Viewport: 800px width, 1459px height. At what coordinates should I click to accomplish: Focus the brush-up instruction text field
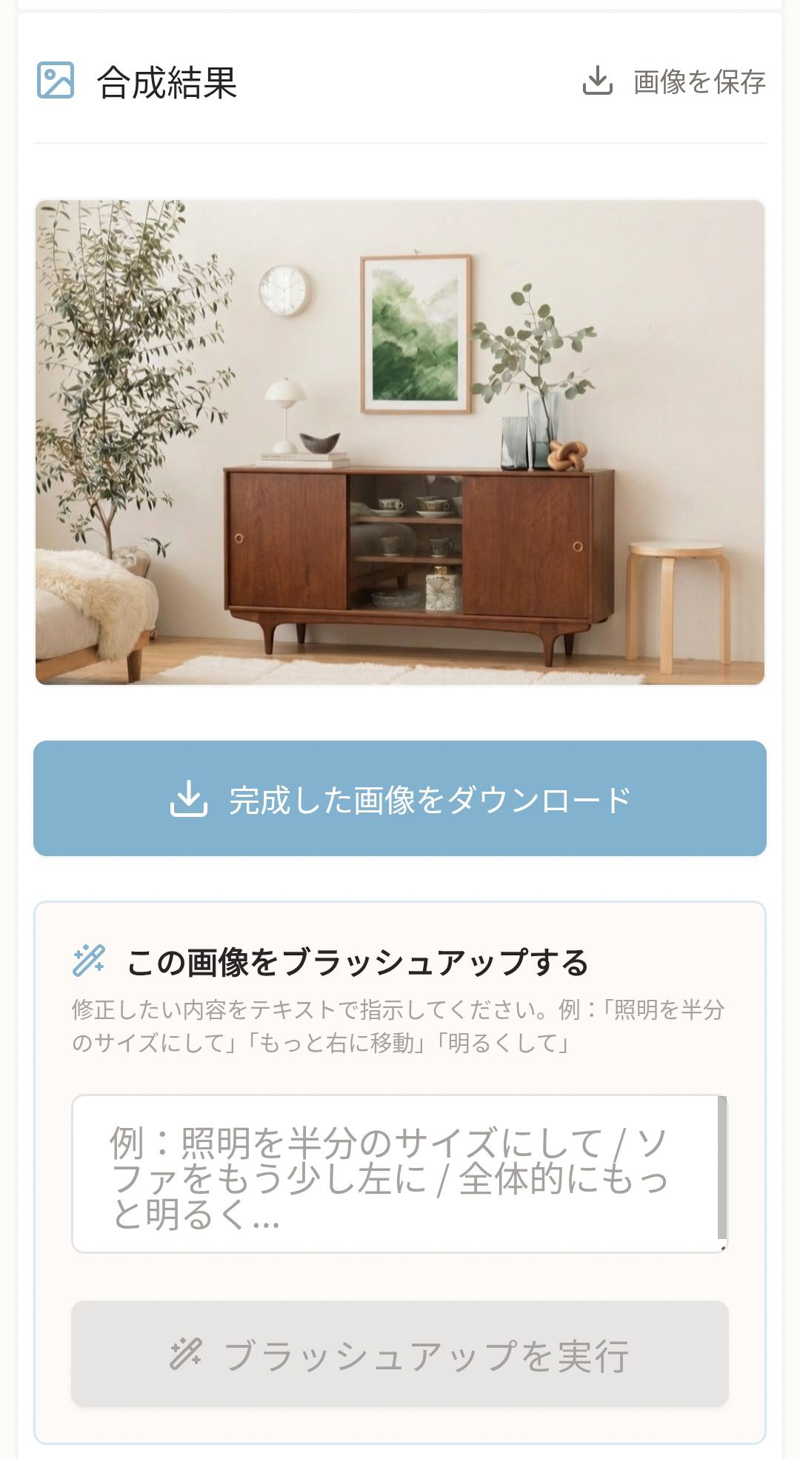395,1173
